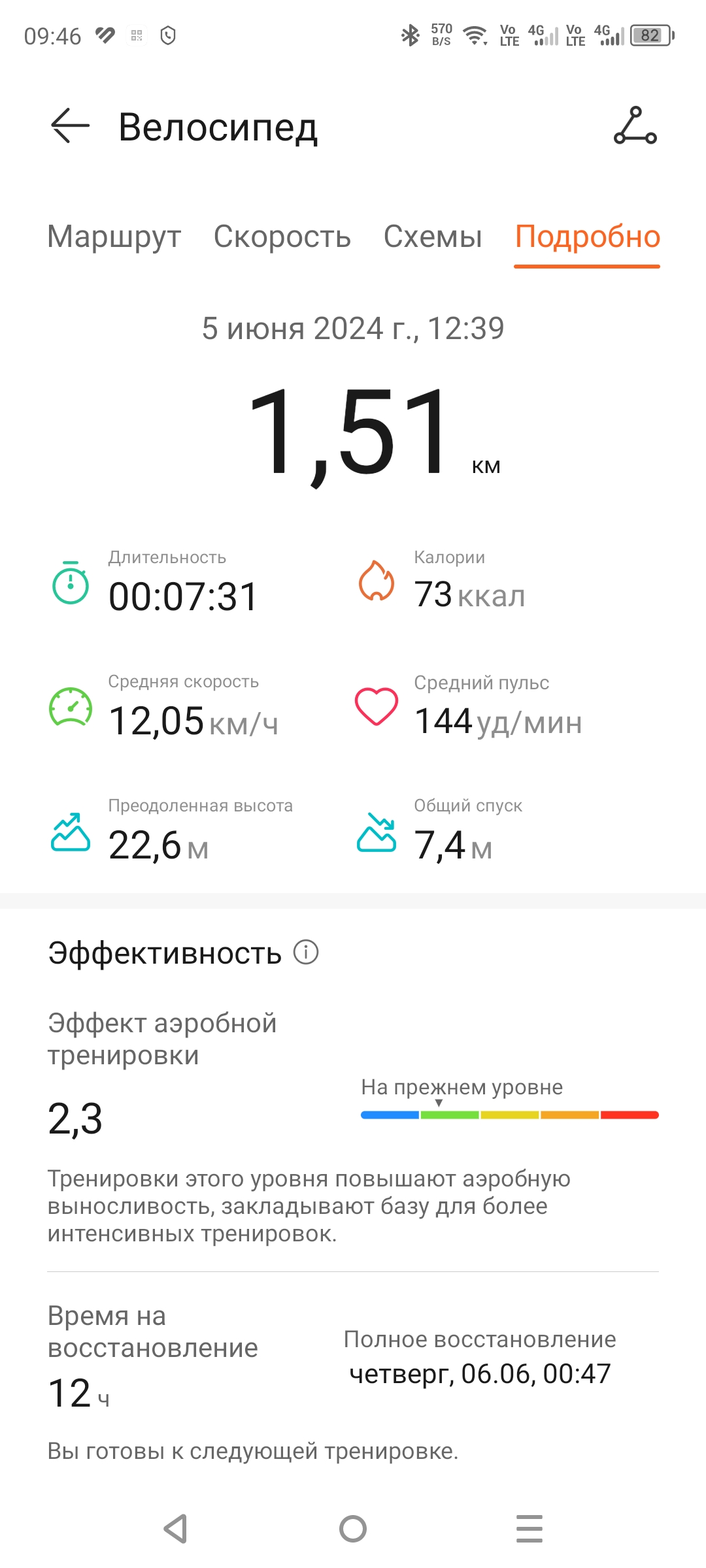Open recent apps from the navigation bar
Viewport: 706px width, 1568px height.
click(529, 1529)
